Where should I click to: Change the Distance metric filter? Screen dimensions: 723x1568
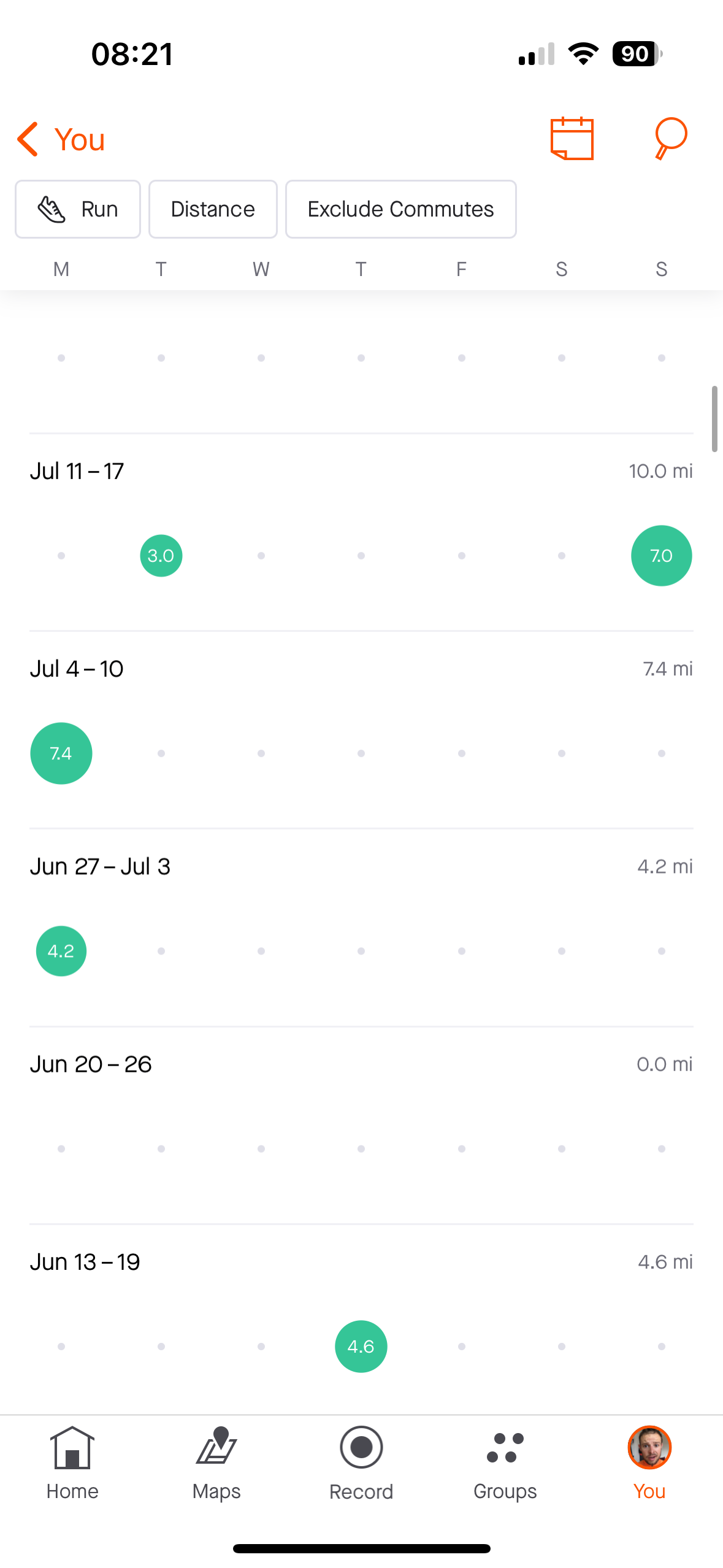coord(213,209)
